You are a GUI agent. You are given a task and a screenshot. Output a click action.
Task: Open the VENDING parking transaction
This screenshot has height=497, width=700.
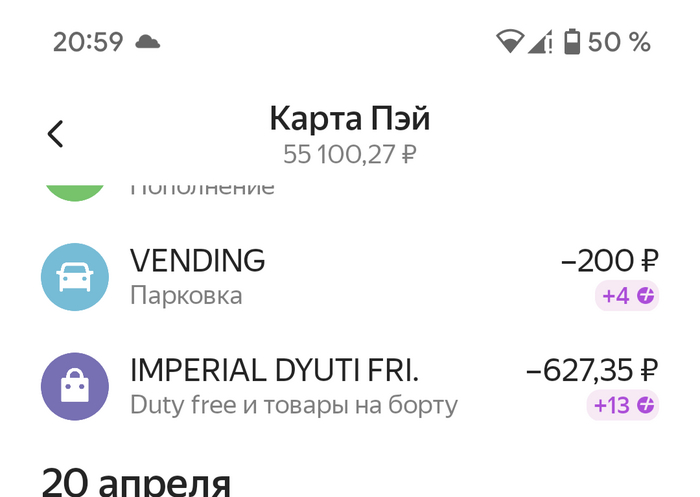tap(350, 277)
